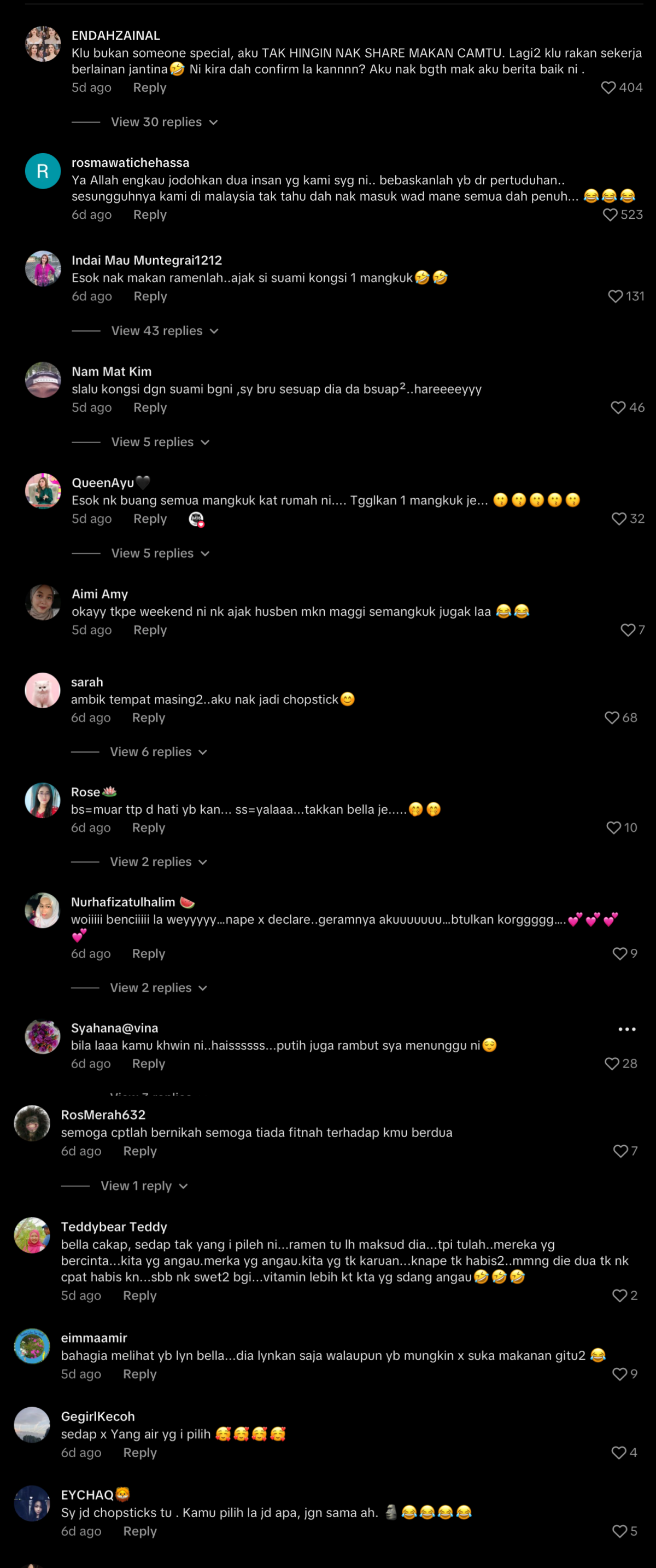Screen dimensions: 656x1568
Task: Like rosmawatichehassa's comment
Action: pyautogui.click(x=610, y=215)
